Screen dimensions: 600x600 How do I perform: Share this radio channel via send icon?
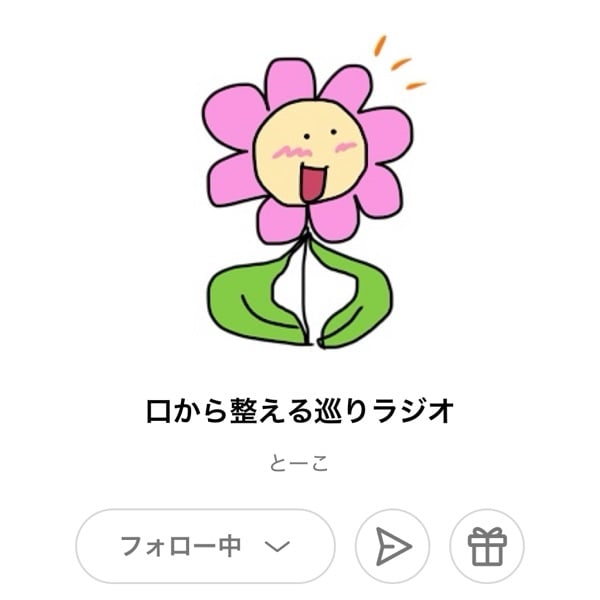click(x=393, y=547)
